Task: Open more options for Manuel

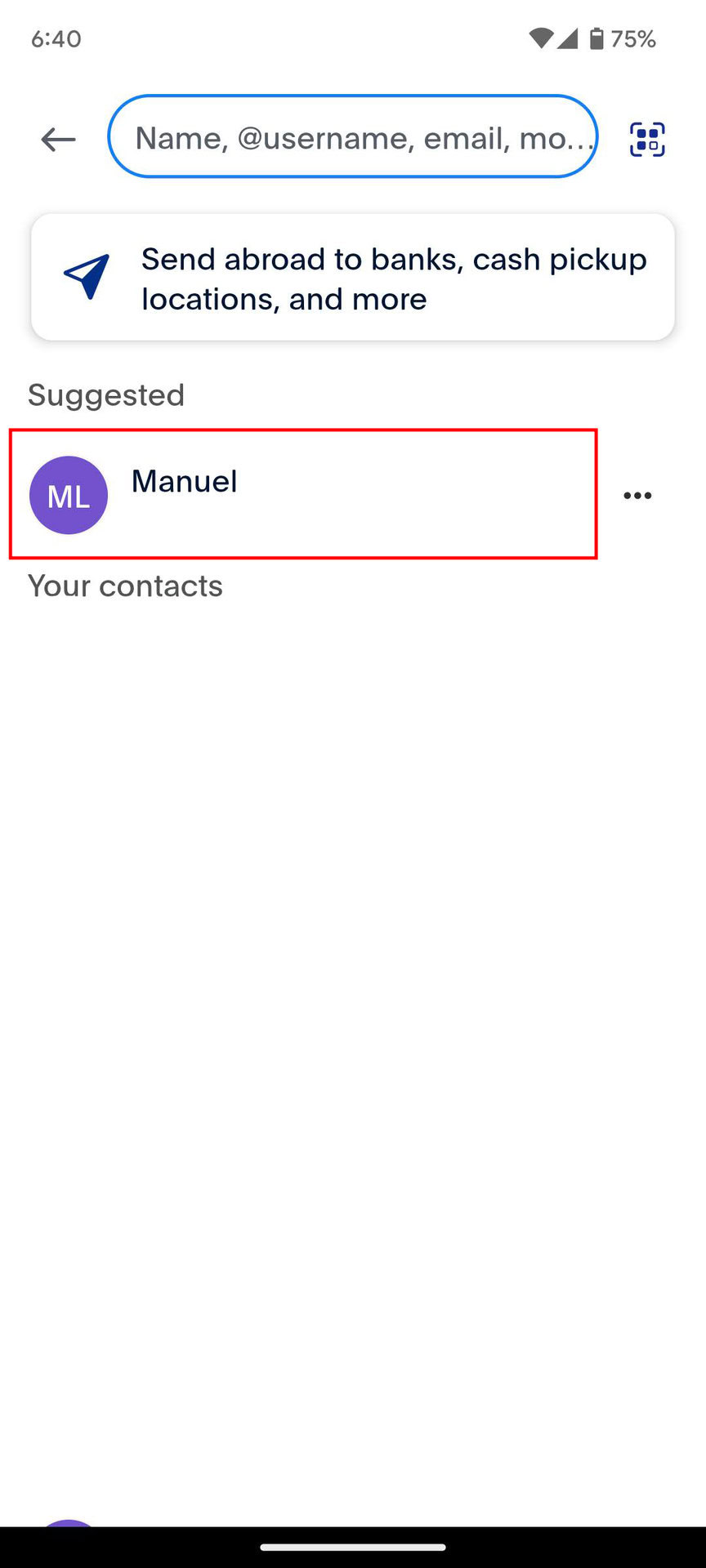Action: point(637,496)
